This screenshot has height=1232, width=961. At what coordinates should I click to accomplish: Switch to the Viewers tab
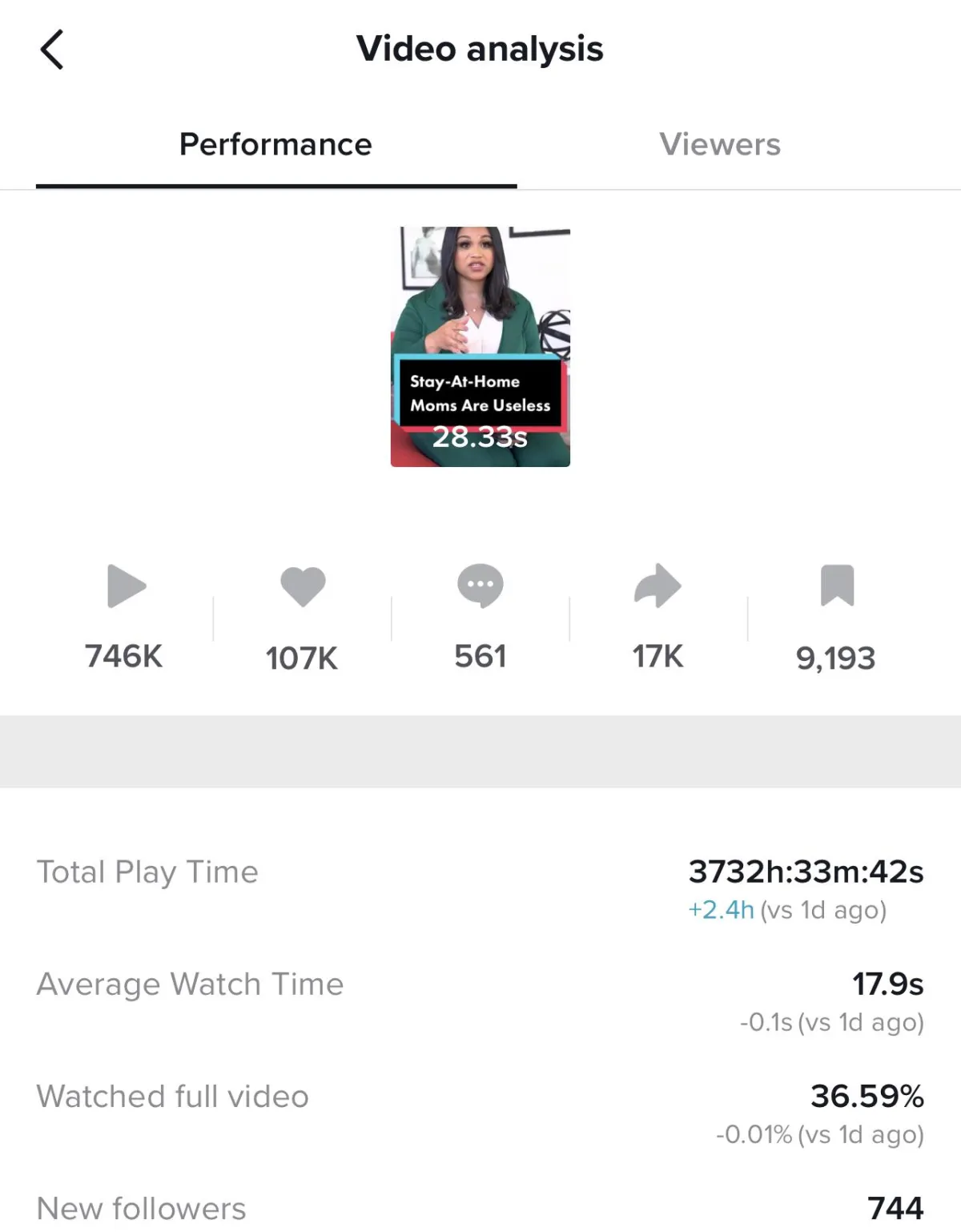point(719,145)
